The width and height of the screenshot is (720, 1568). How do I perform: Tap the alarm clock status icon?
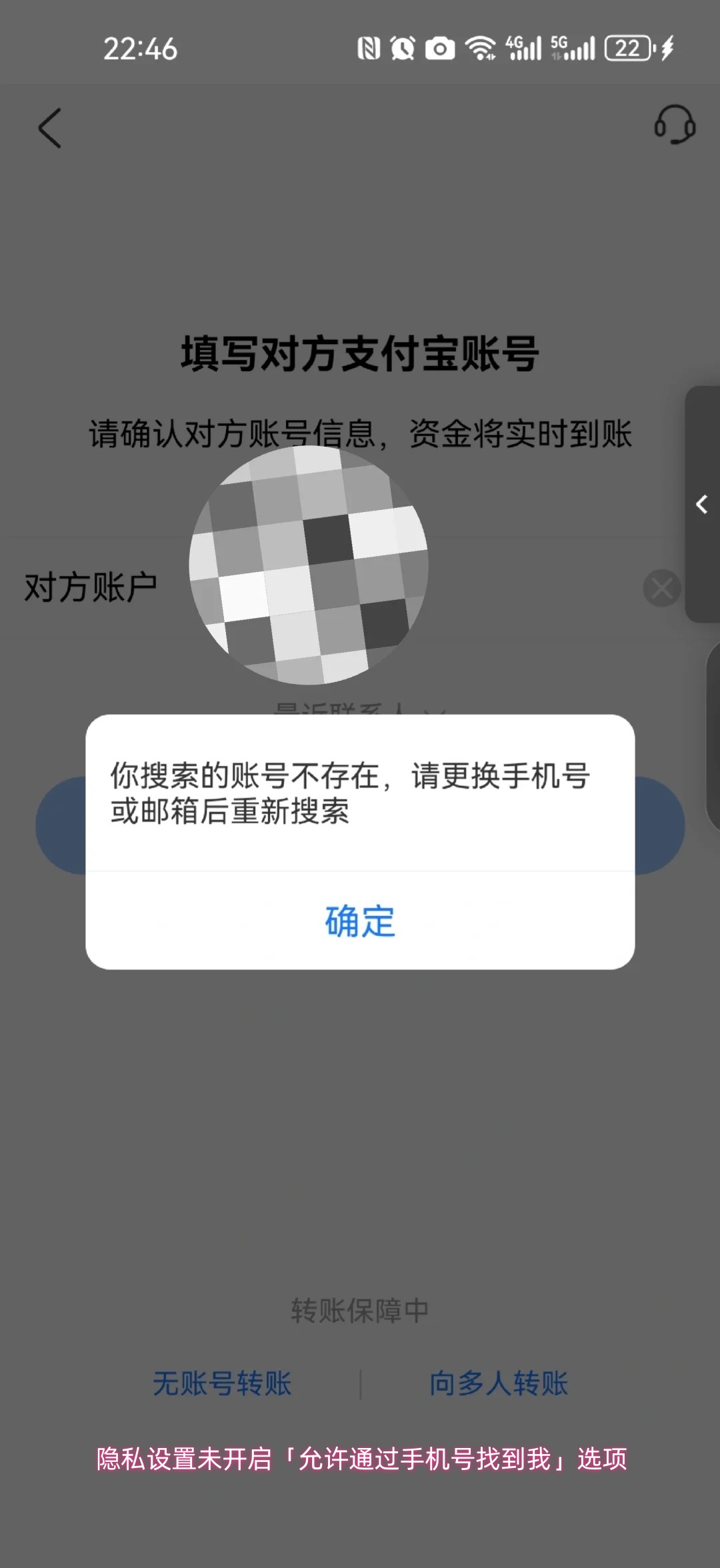click(x=401, y=47)
